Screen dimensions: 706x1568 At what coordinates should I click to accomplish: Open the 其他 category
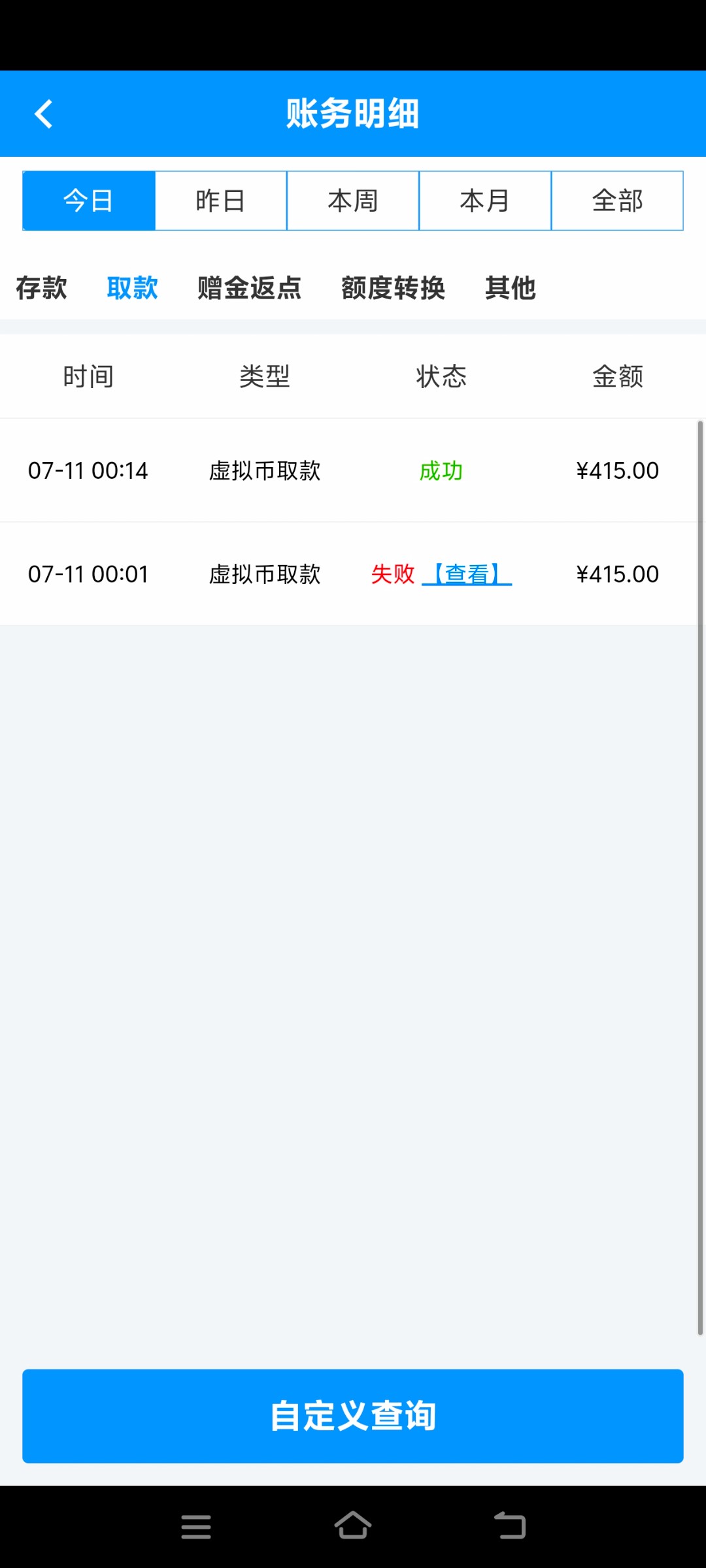(511, 288)
